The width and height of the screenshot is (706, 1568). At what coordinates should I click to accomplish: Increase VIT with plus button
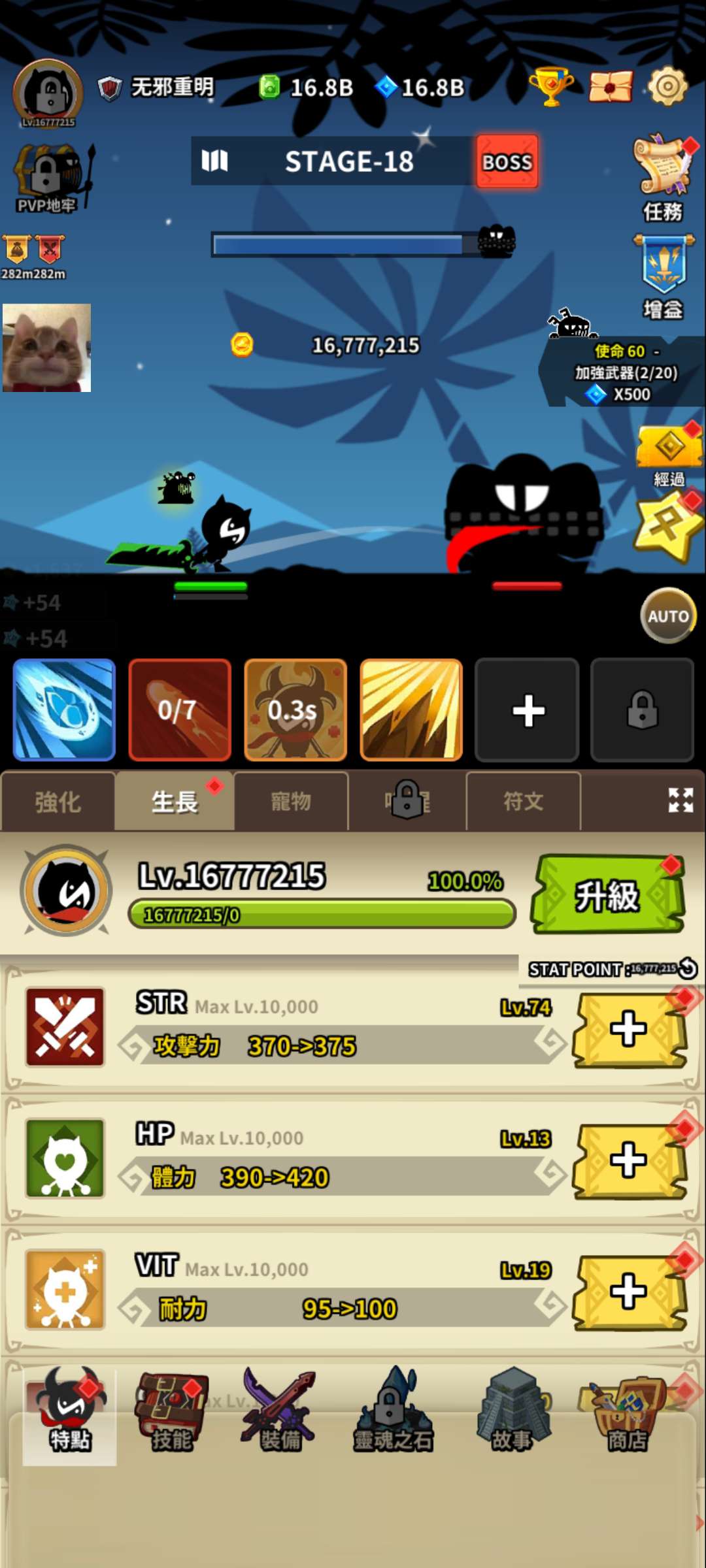pos(628,1292)
